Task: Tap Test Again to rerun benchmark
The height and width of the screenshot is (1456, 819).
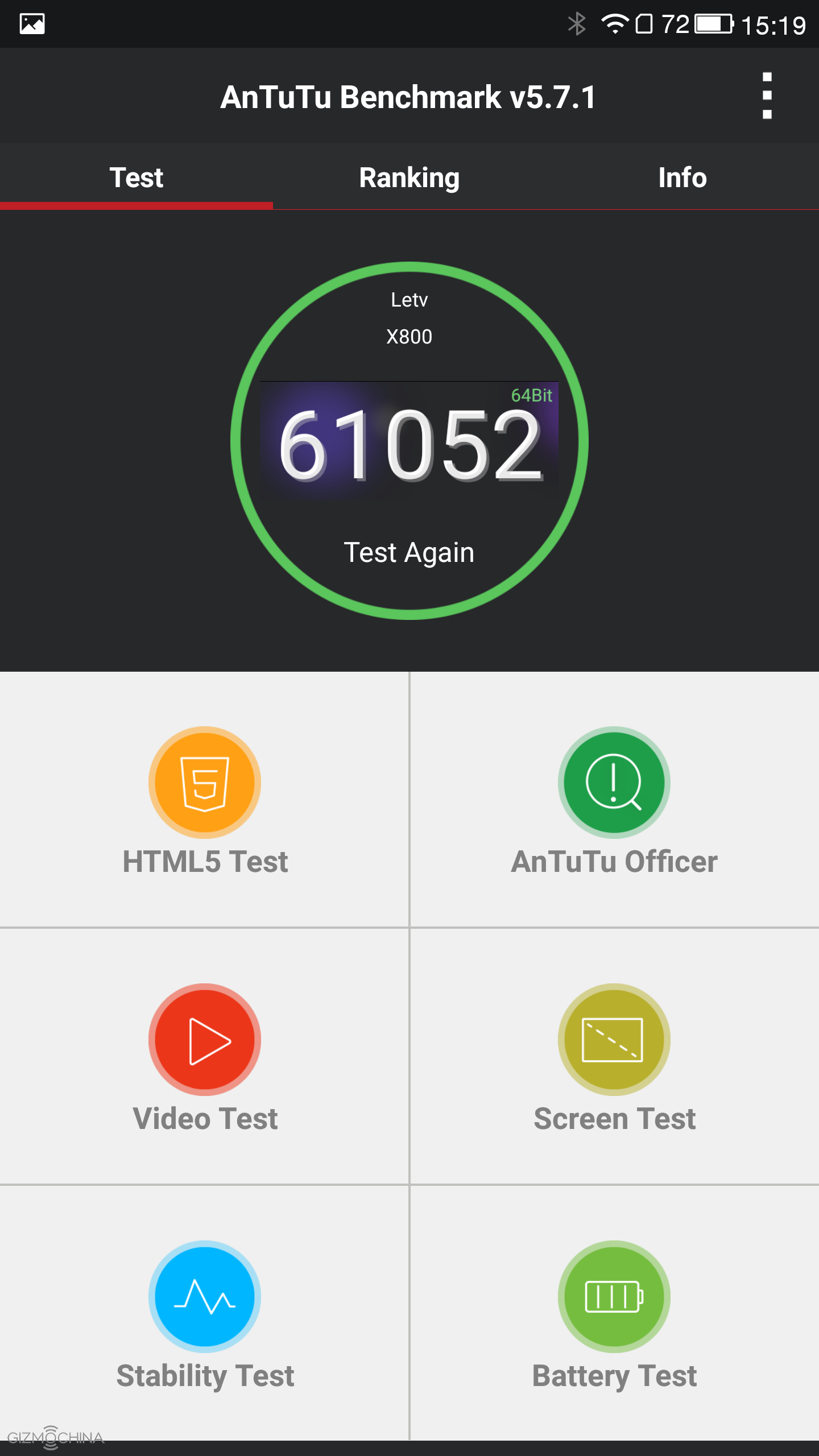Action: pyautogui.click(x=409, y=552)
